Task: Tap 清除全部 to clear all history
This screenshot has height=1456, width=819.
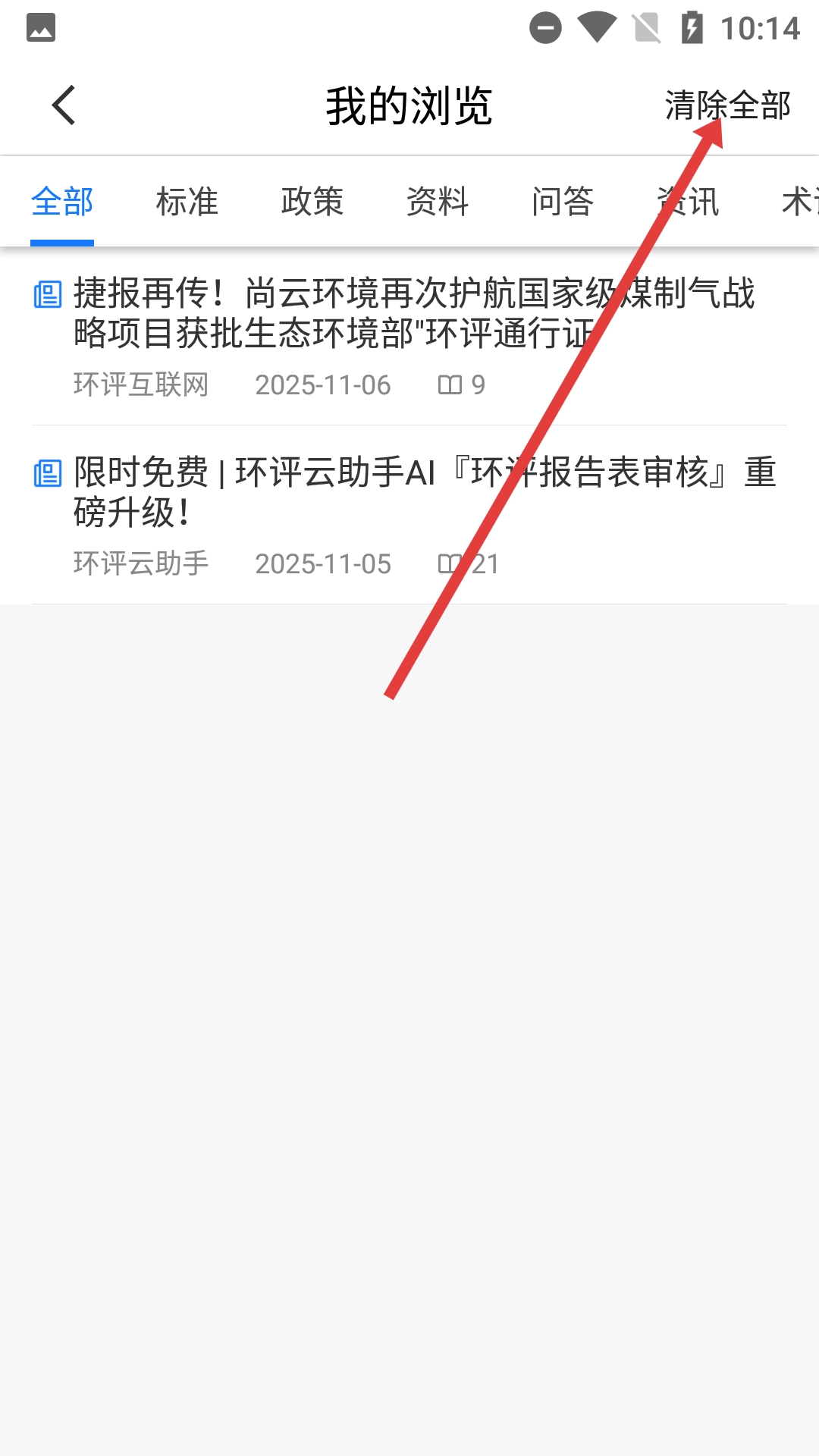Action: click(727, 105)
